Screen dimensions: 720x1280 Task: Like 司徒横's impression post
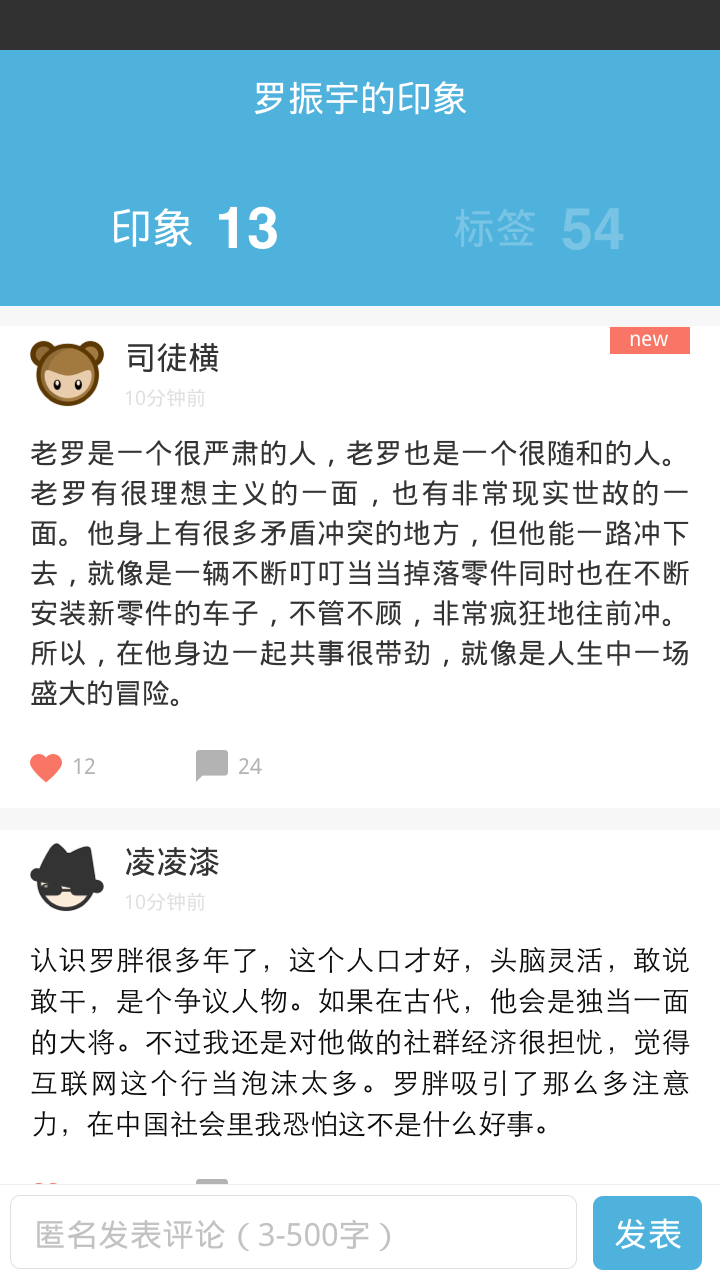[x=46, y=767]
